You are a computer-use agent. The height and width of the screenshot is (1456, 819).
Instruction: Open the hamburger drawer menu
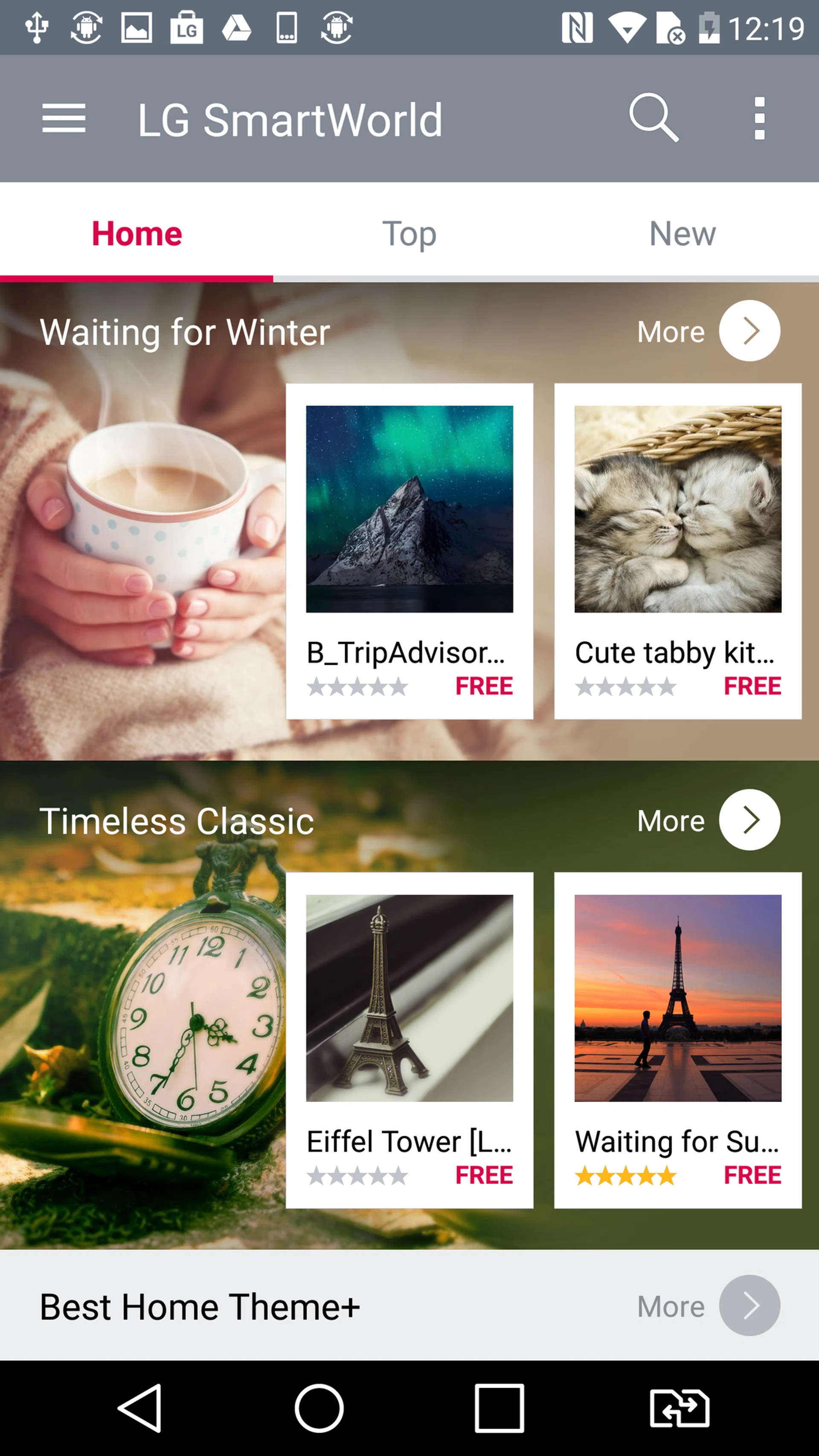point(63,119)
